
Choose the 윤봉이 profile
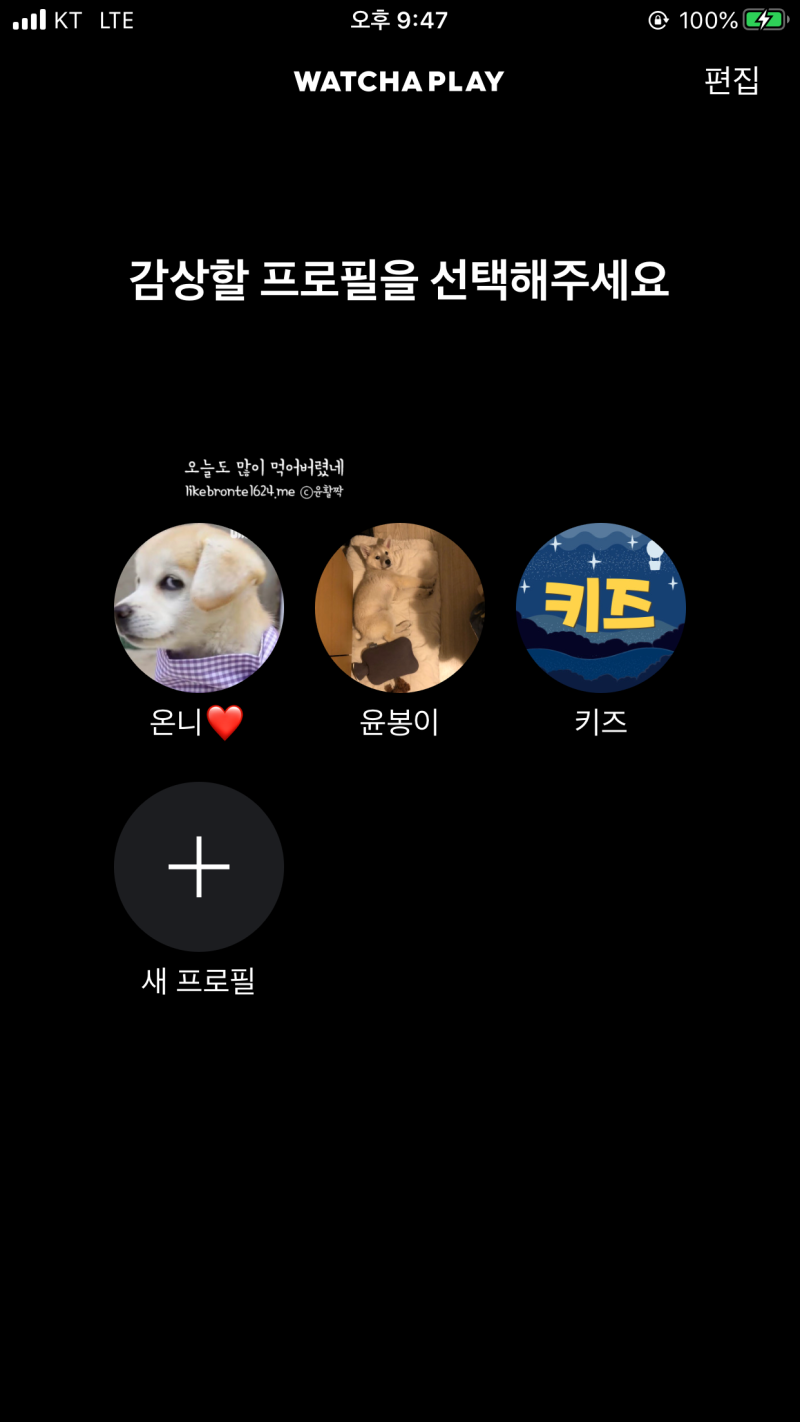(x=399, y=607)
